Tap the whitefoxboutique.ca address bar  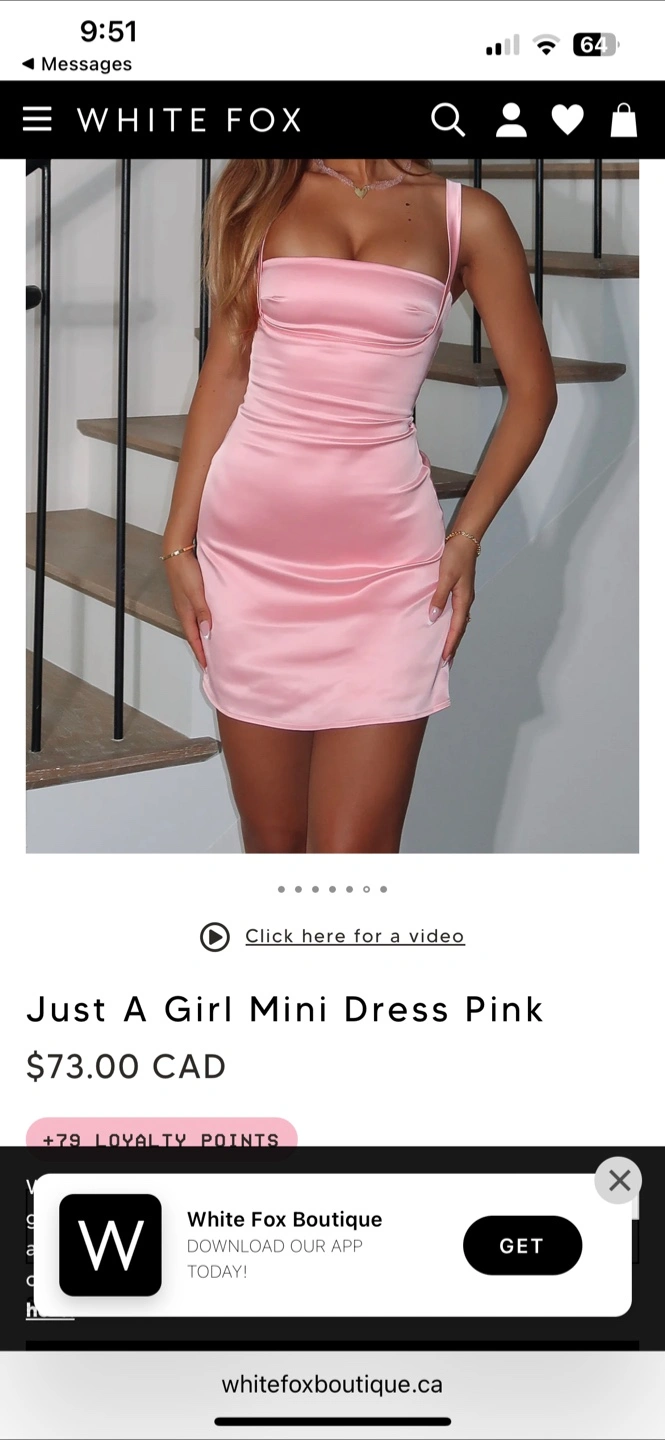332,1384
